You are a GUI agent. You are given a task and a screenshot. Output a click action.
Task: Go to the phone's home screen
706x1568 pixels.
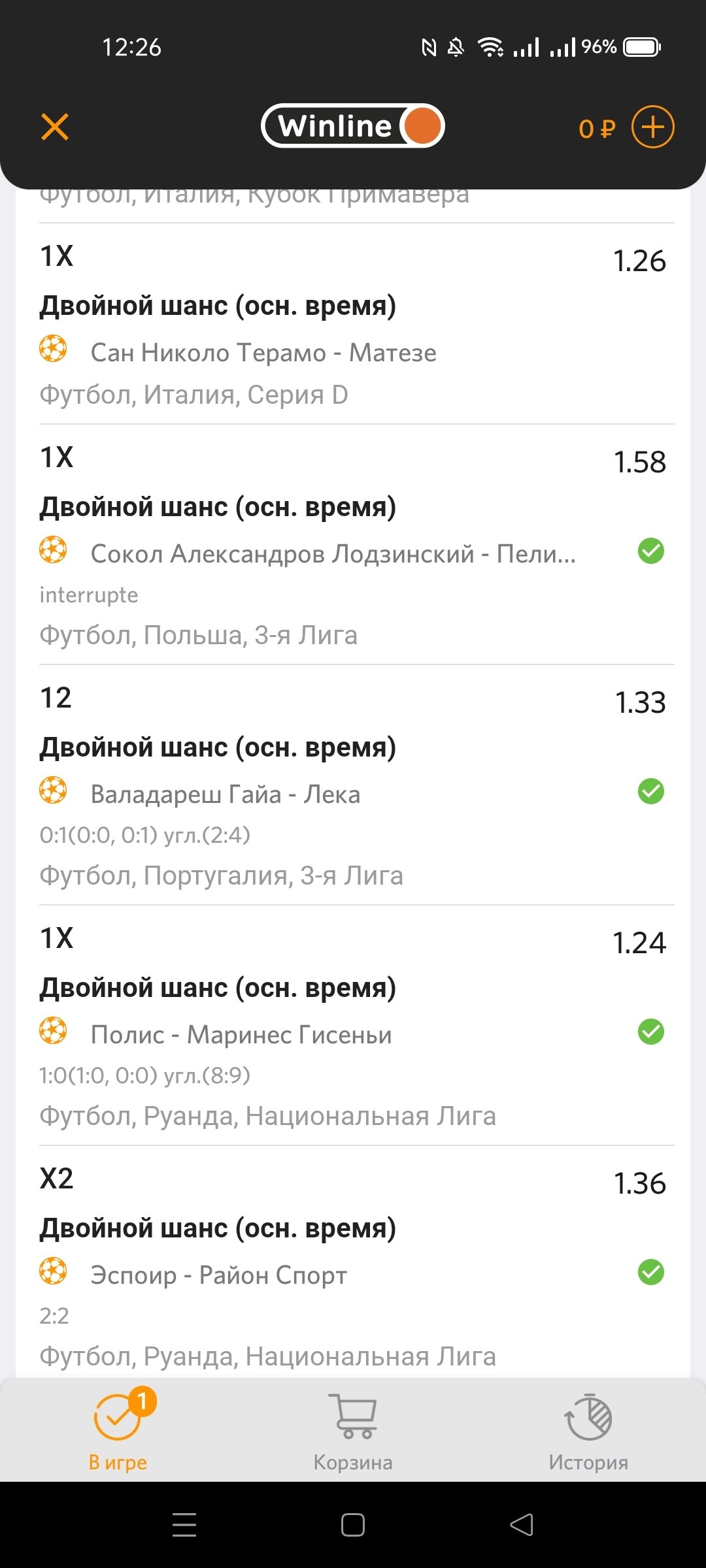(353, 1525)
